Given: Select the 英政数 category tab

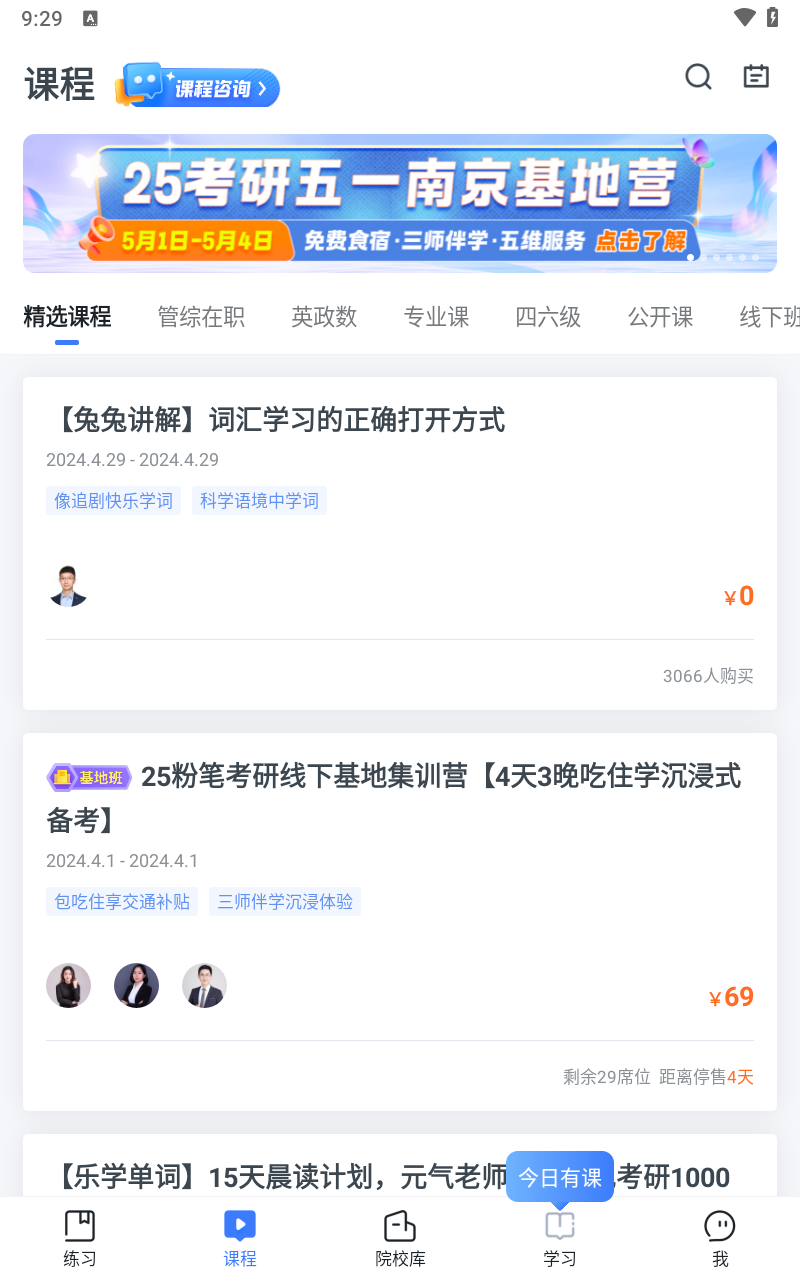Looking at the screenshot, I should click(324, 316).
